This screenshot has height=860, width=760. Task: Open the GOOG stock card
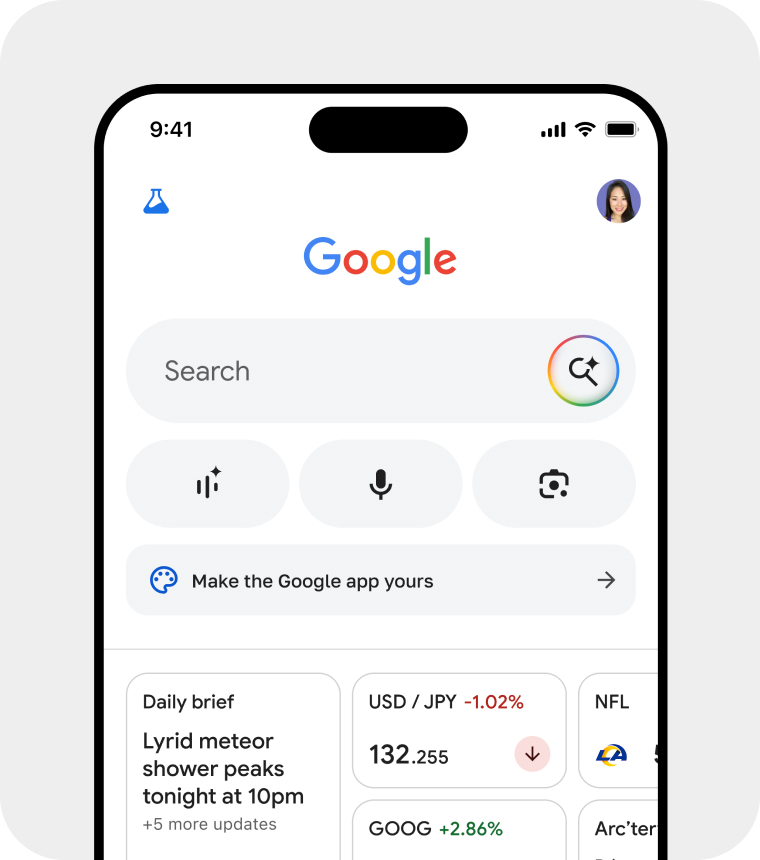point(459,830)
